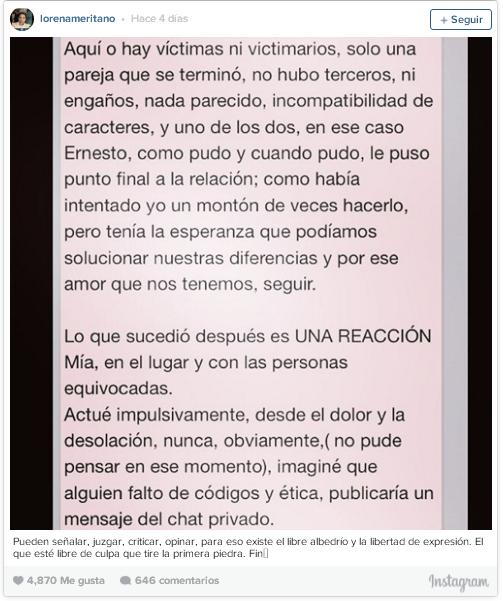Like the post via the heart icon

[18, 580]
